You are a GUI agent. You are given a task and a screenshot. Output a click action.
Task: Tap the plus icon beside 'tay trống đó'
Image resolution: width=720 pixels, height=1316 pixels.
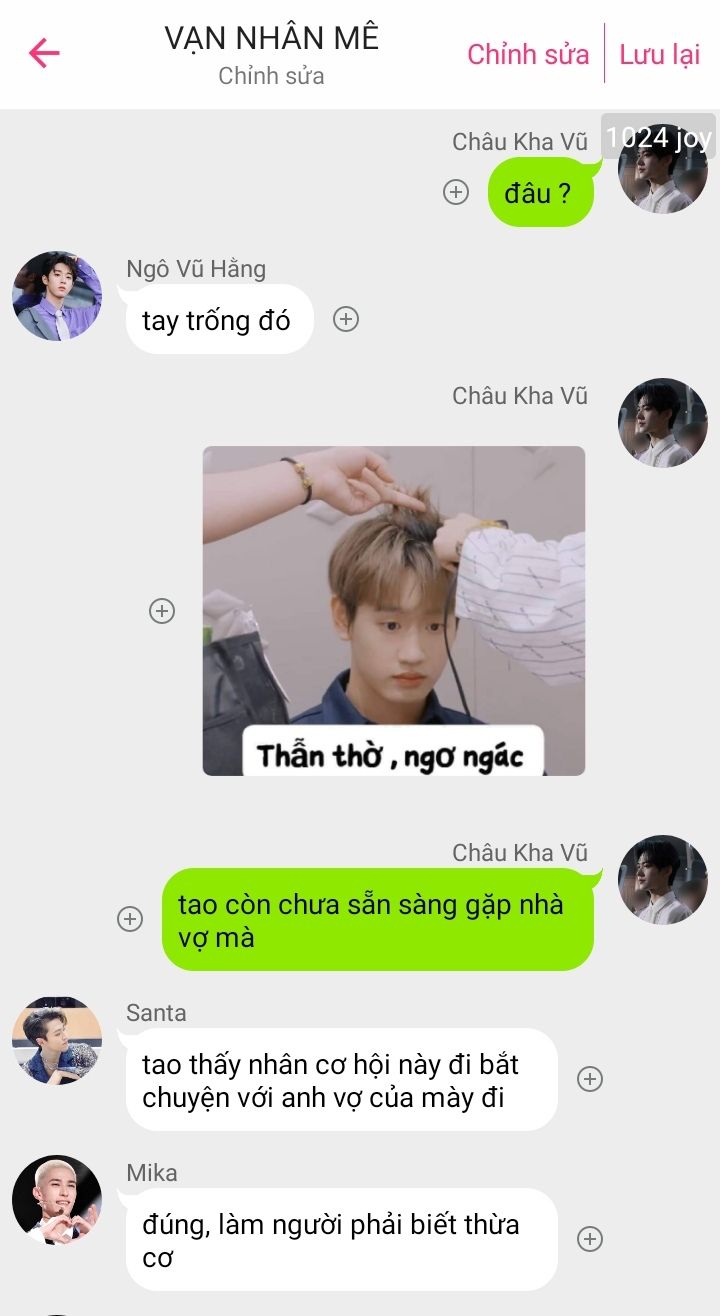coord(346,319)
